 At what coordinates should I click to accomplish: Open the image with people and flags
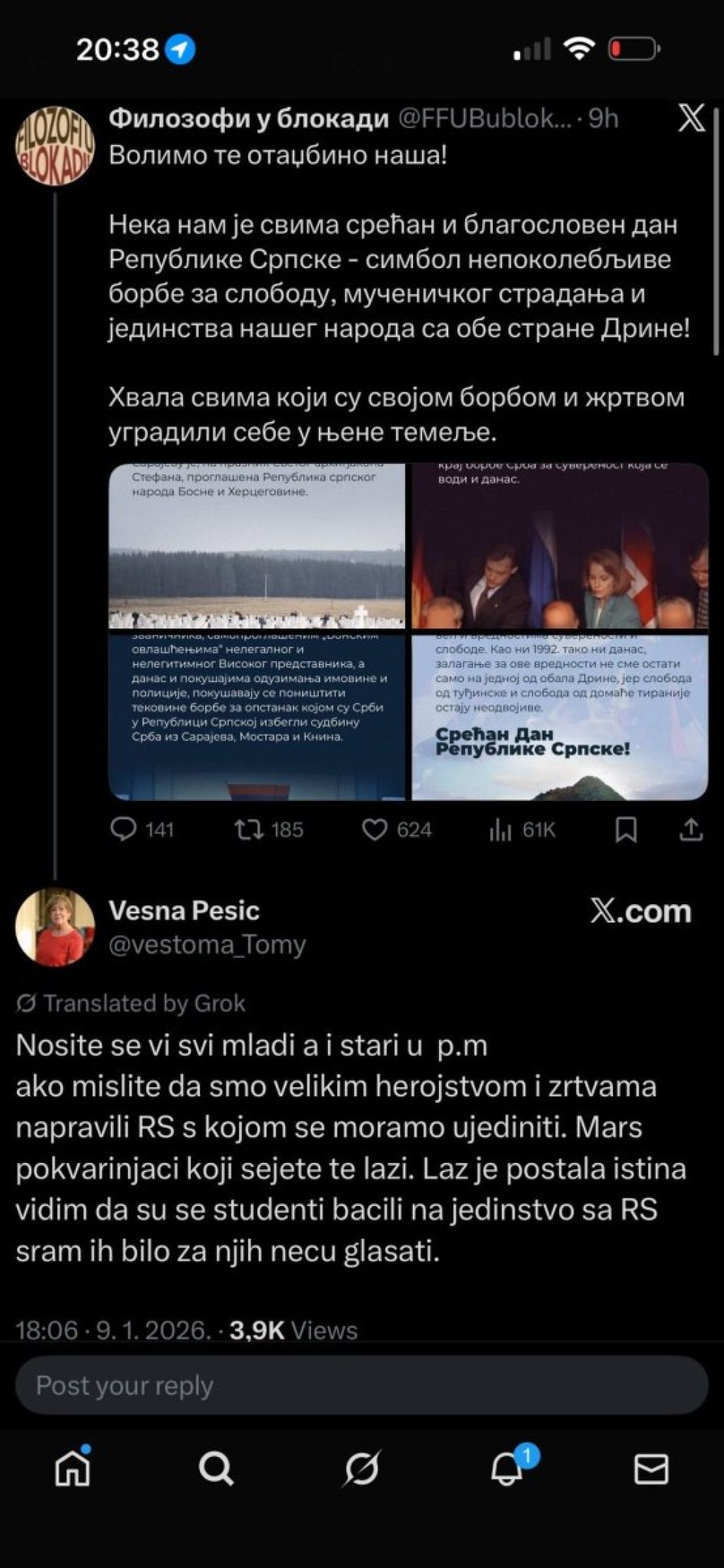(559, 546)
